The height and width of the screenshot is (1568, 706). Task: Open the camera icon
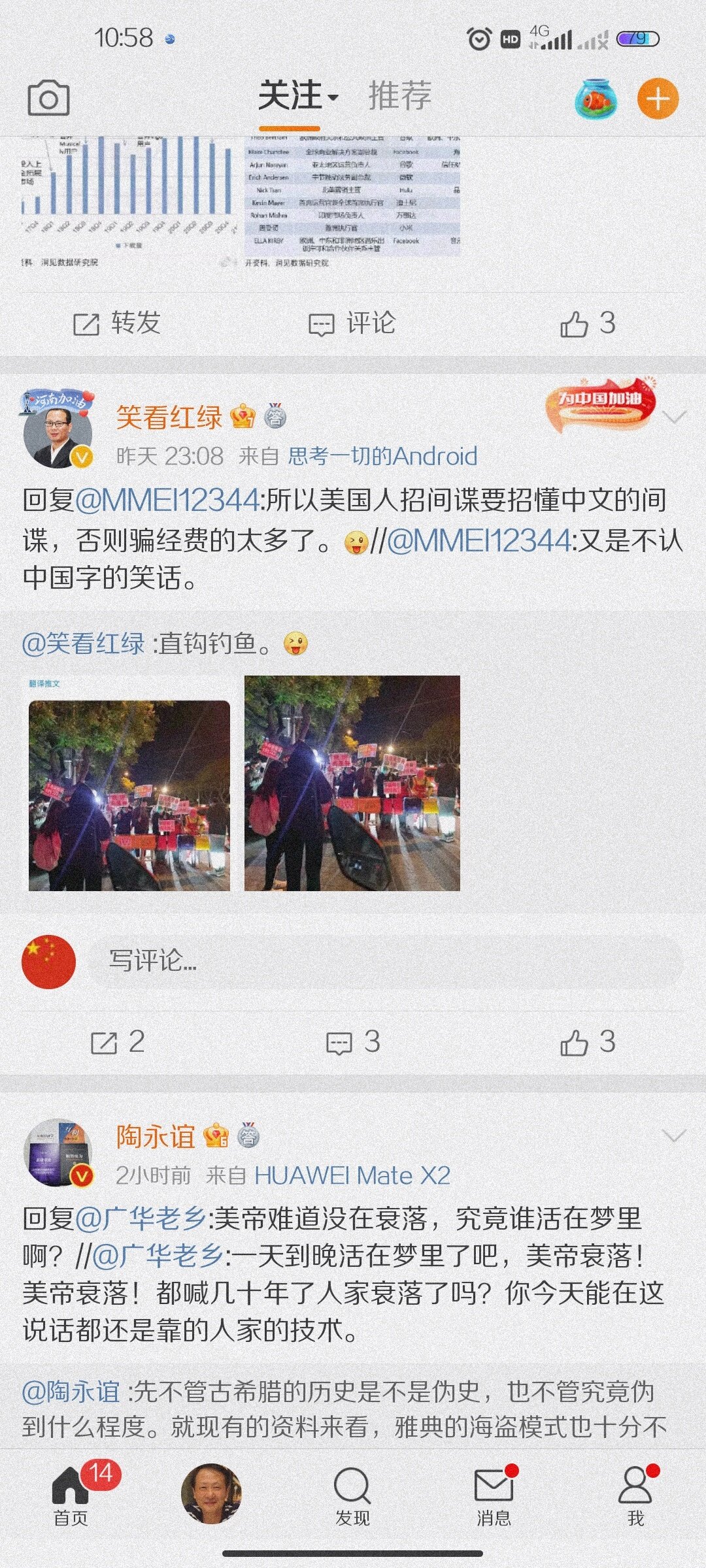pos(48,99)
